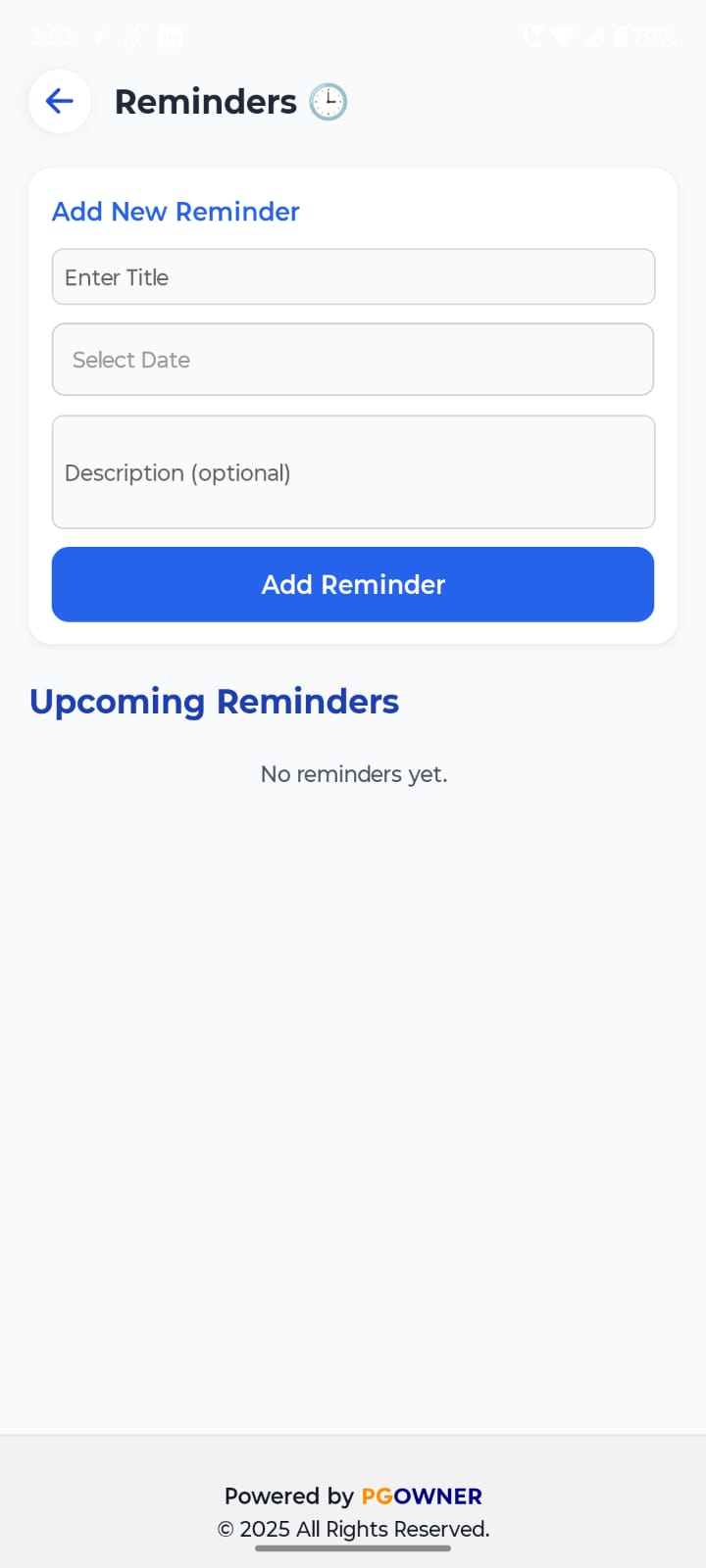Select the Upcoming Reminders heading
The height and width of the screenshot is (1568, 706).
pyautogui.click(x=215, y=701)
